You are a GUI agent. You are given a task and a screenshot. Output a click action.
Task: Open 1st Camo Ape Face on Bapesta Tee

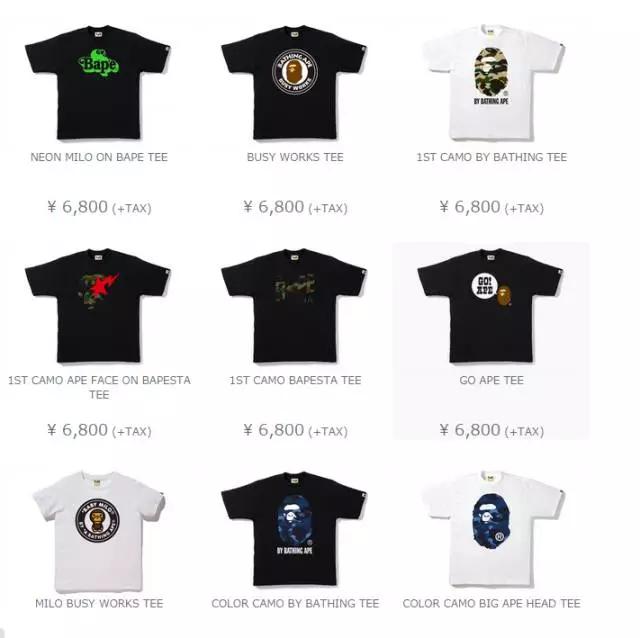pos(98,305)
